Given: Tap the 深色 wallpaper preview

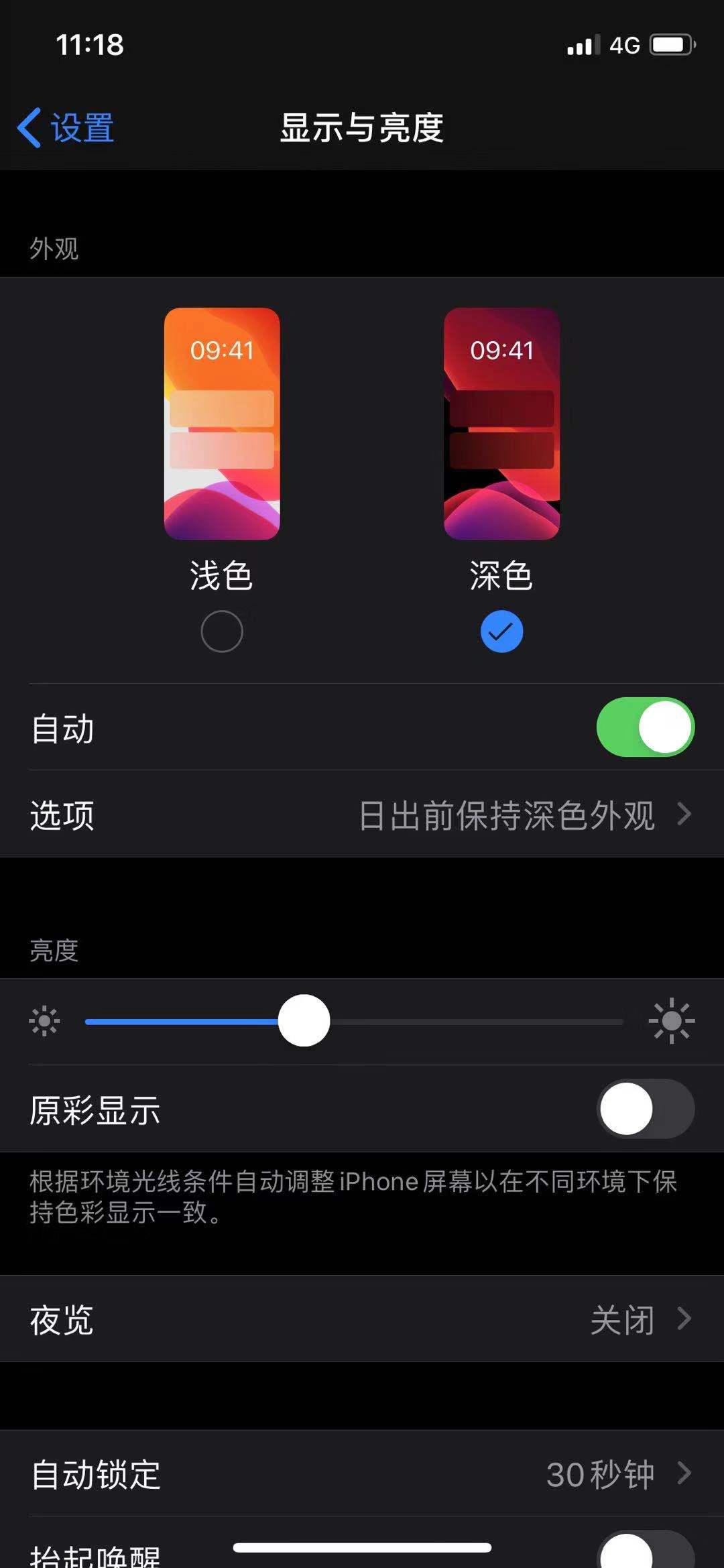Looking at the screenshot, I should (501, 422).
